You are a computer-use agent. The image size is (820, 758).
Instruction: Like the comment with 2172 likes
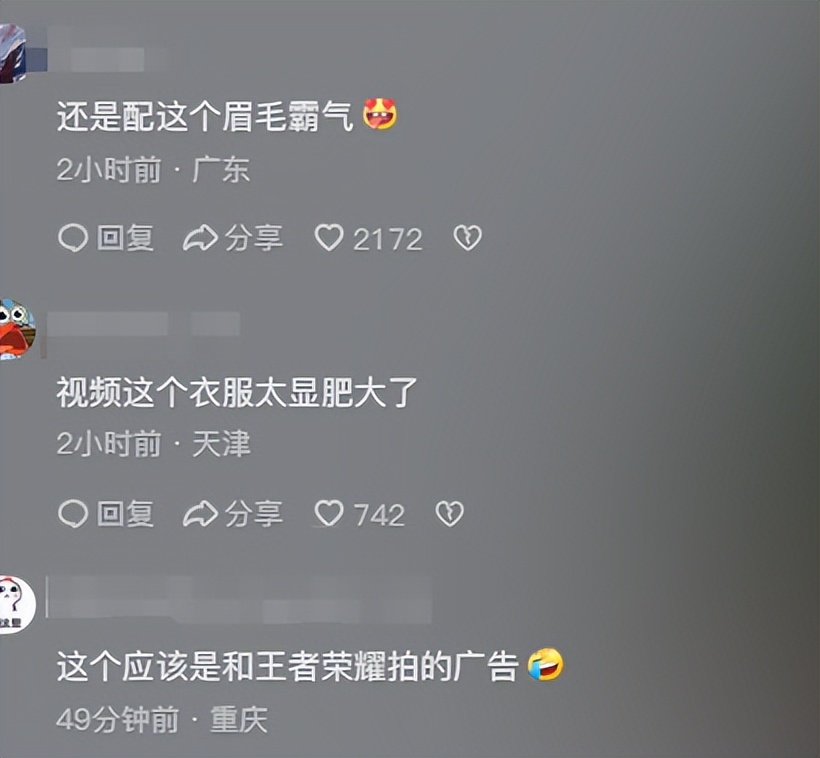[x=330, y=238]
